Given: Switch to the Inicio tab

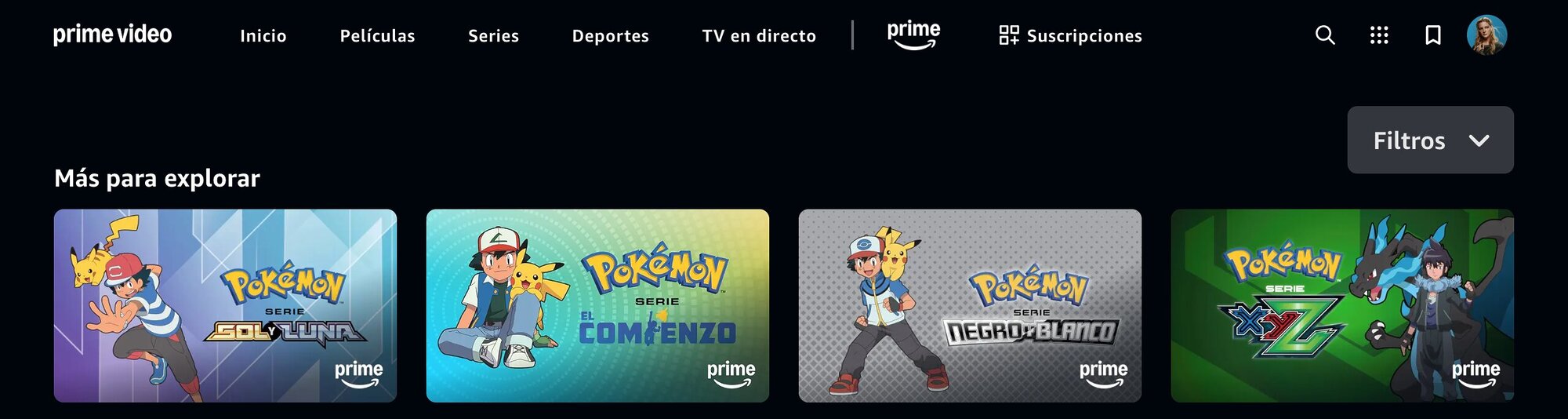Looking at the screenshot, I should pyautogui.click(x=263, y=36).
